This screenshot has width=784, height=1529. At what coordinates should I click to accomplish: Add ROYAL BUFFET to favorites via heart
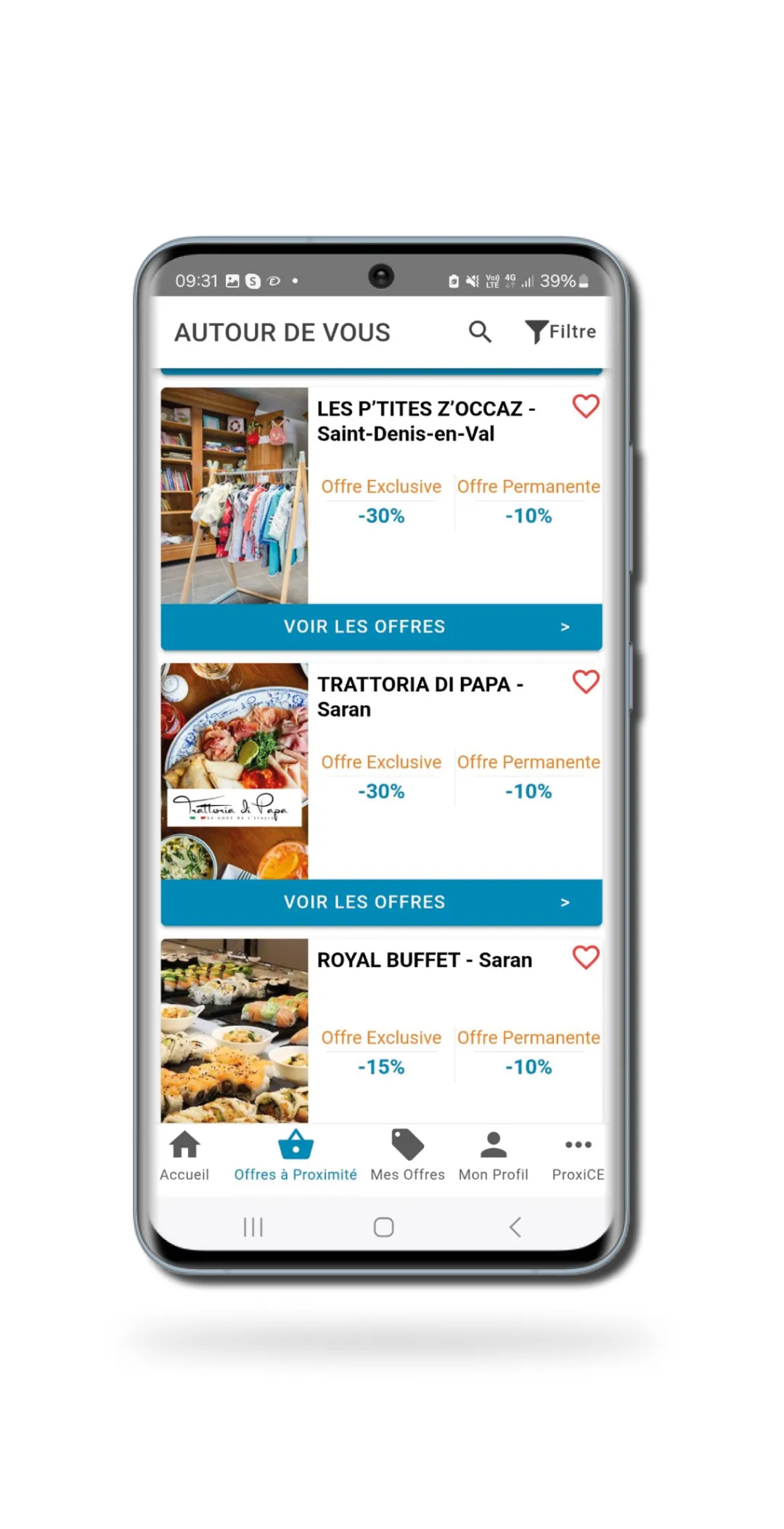586,958
